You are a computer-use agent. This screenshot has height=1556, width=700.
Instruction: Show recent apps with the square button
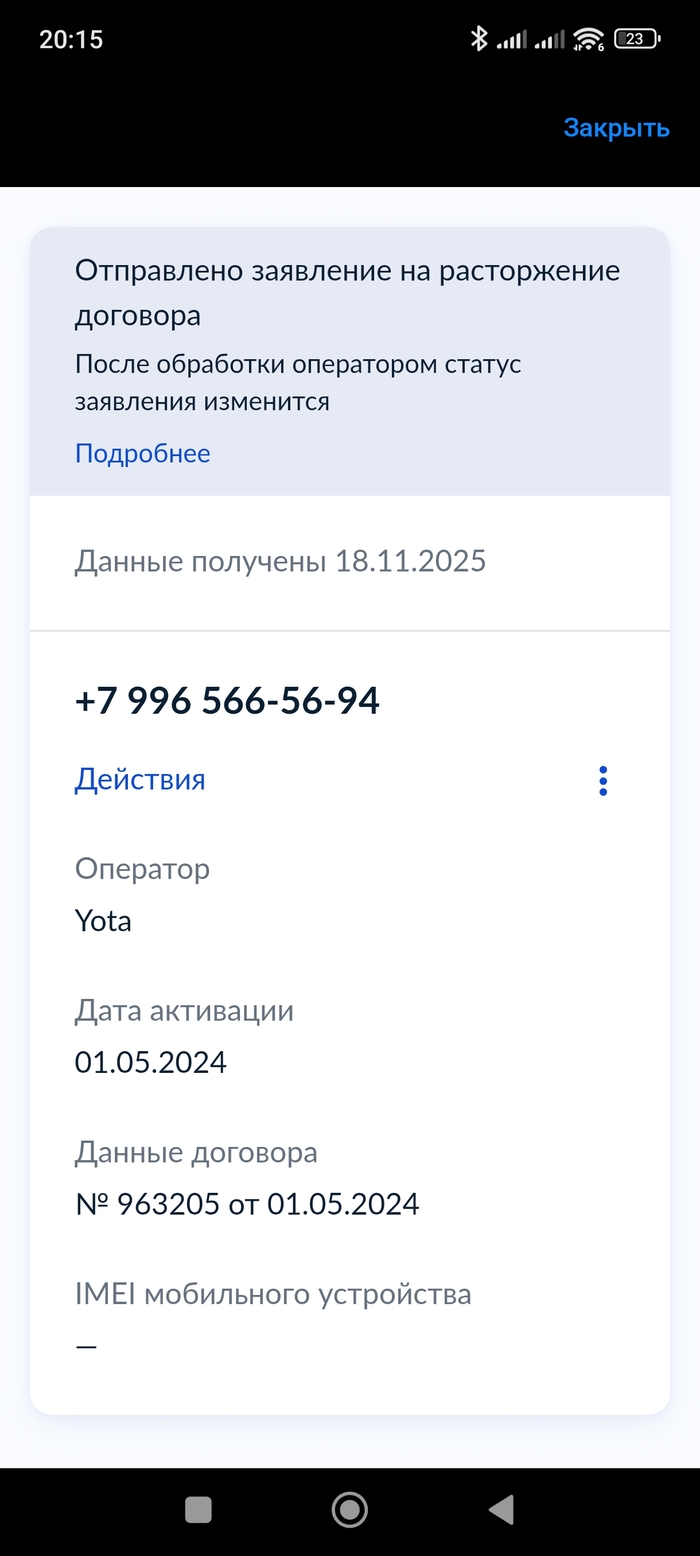199,1509
